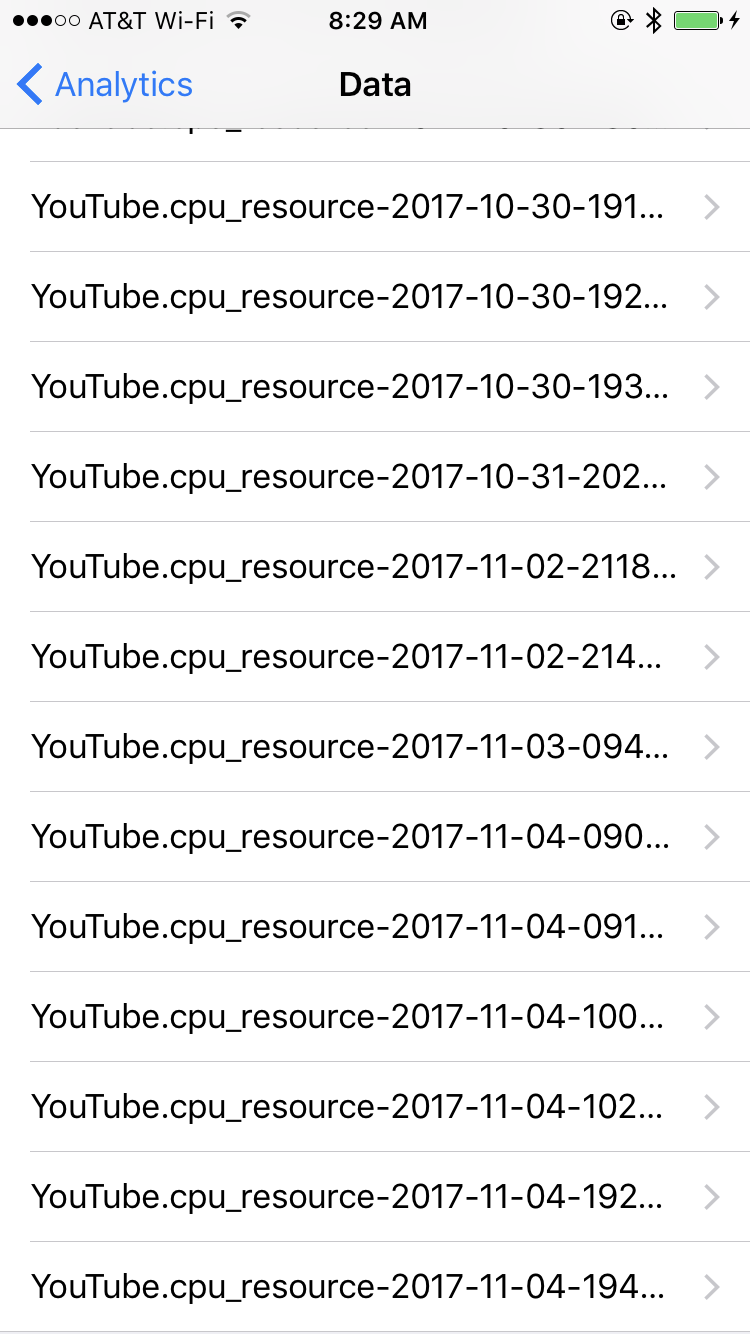Tap YouTube.cpu_resource-2017-11-04-102 entry
Viewport: 750px width, 1334px height.
click(x=375, y=1107)
